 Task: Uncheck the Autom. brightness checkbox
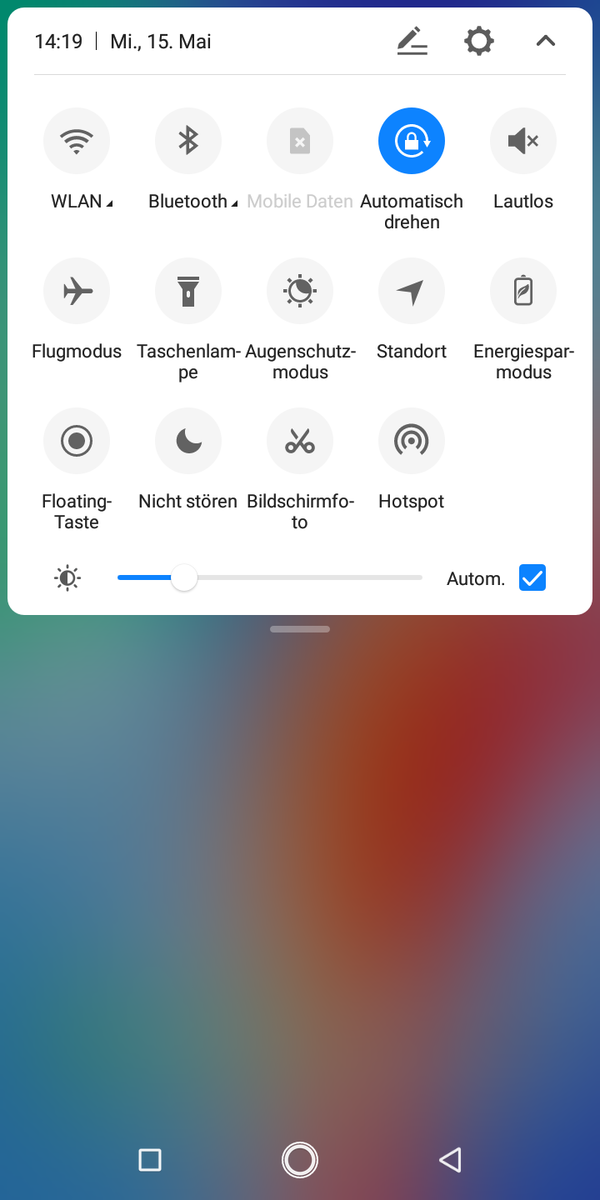(x=532, y=577)
